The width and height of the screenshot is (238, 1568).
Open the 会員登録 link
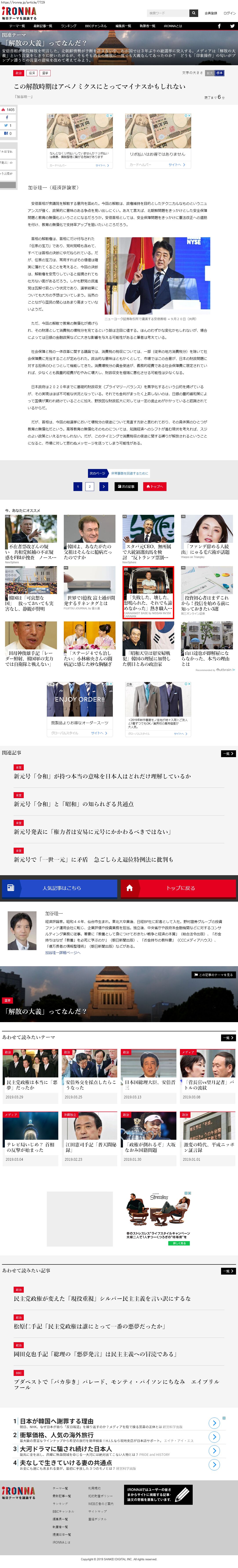211,13
